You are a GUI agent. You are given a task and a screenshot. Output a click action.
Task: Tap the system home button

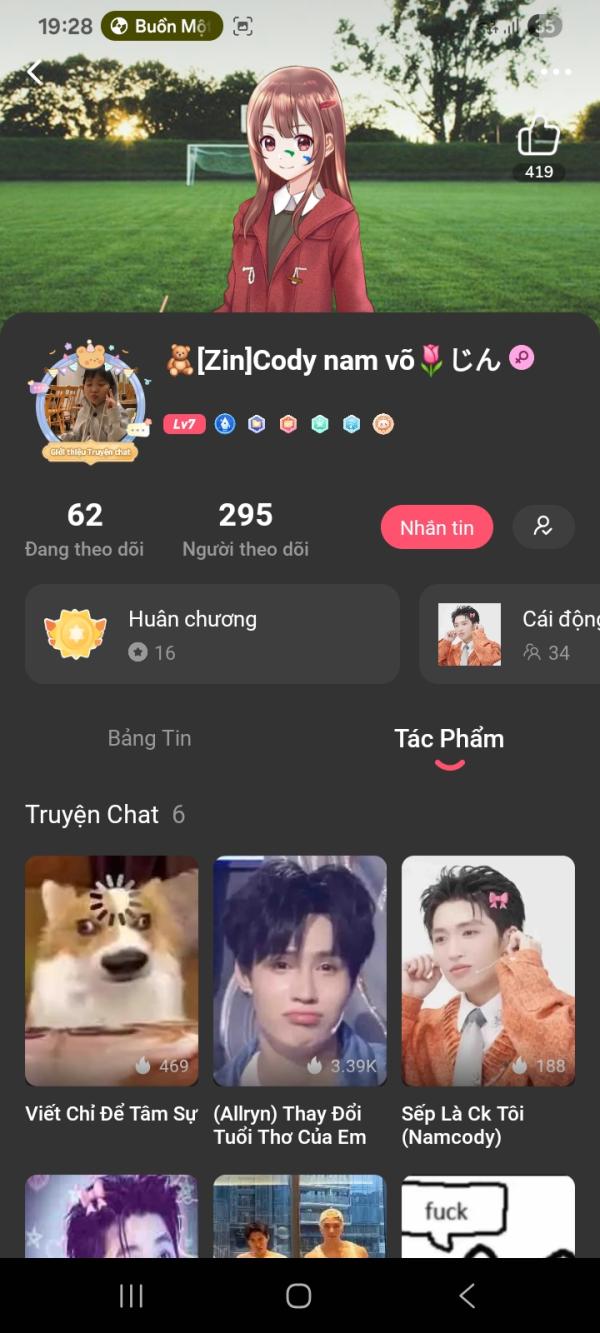[x=299, y=1296]
